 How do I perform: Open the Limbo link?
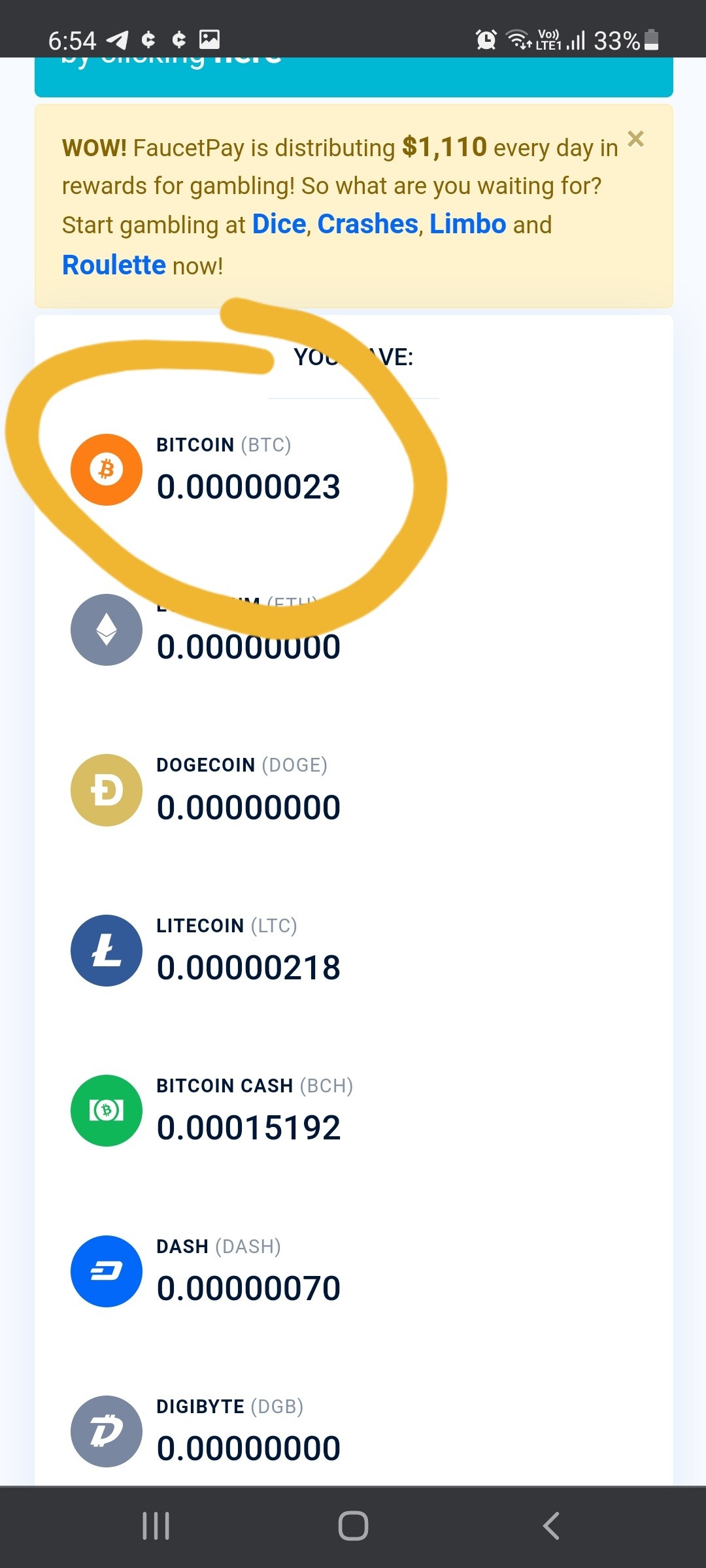(x=467, y=224)
